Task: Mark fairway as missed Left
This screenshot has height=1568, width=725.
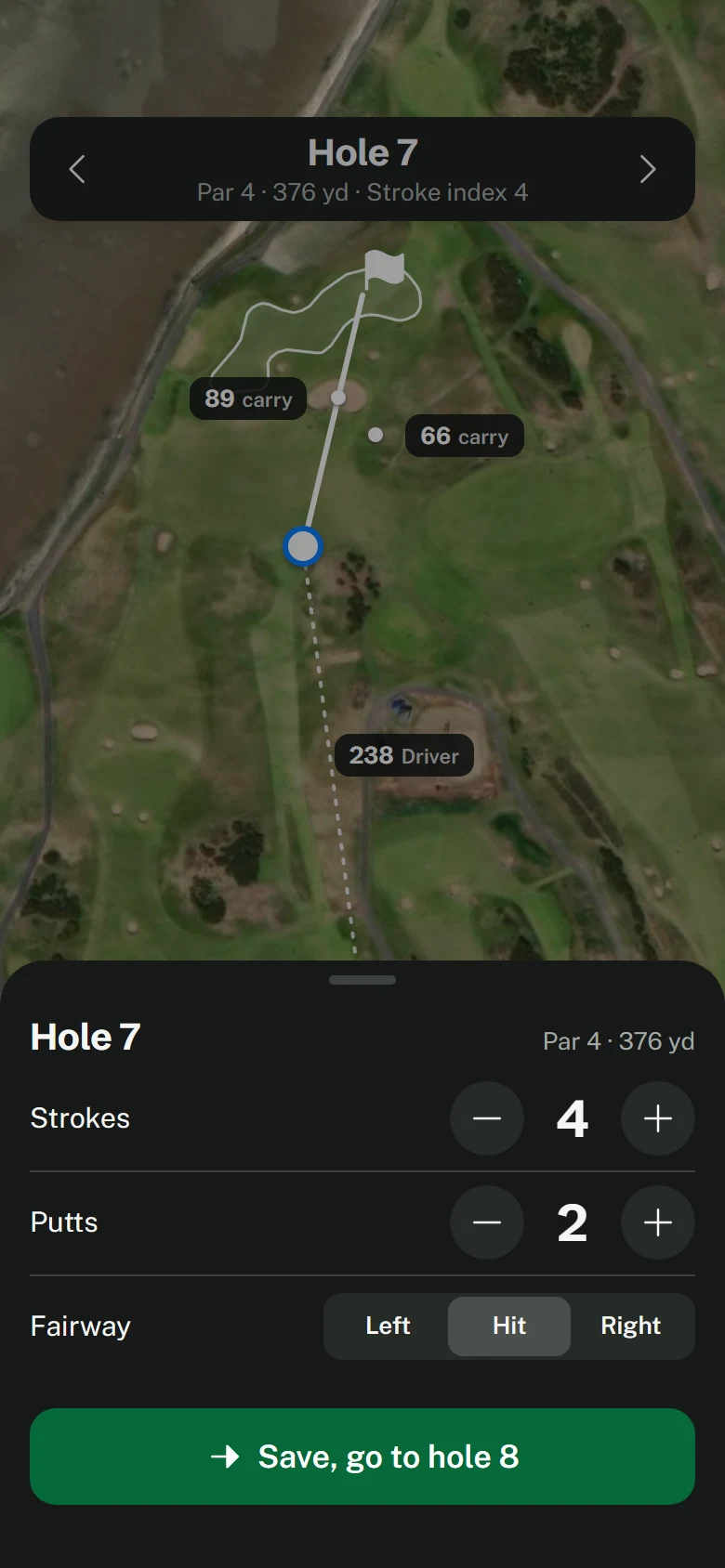Action: [388, 1326]
